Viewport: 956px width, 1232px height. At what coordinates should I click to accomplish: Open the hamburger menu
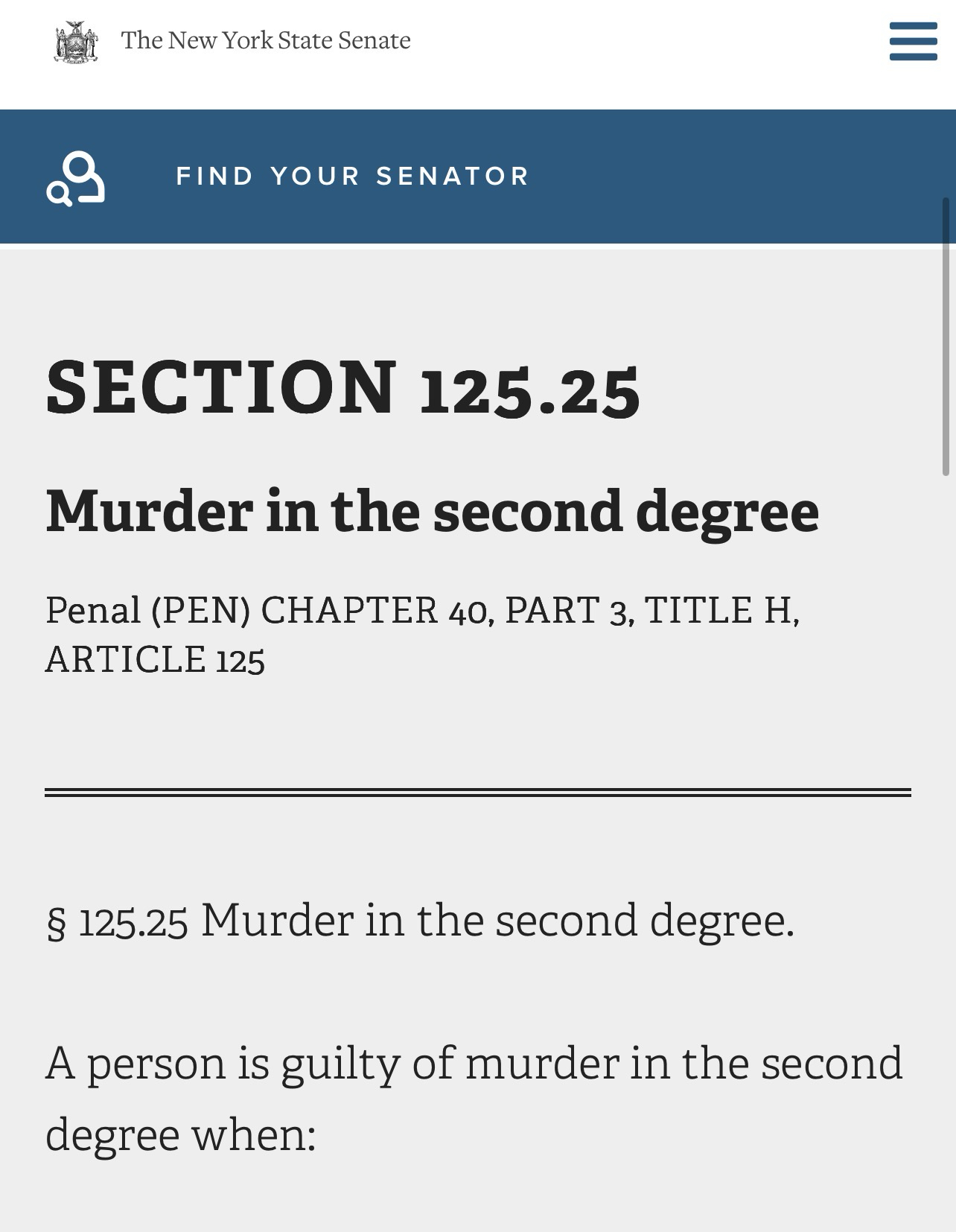point(913,41)
